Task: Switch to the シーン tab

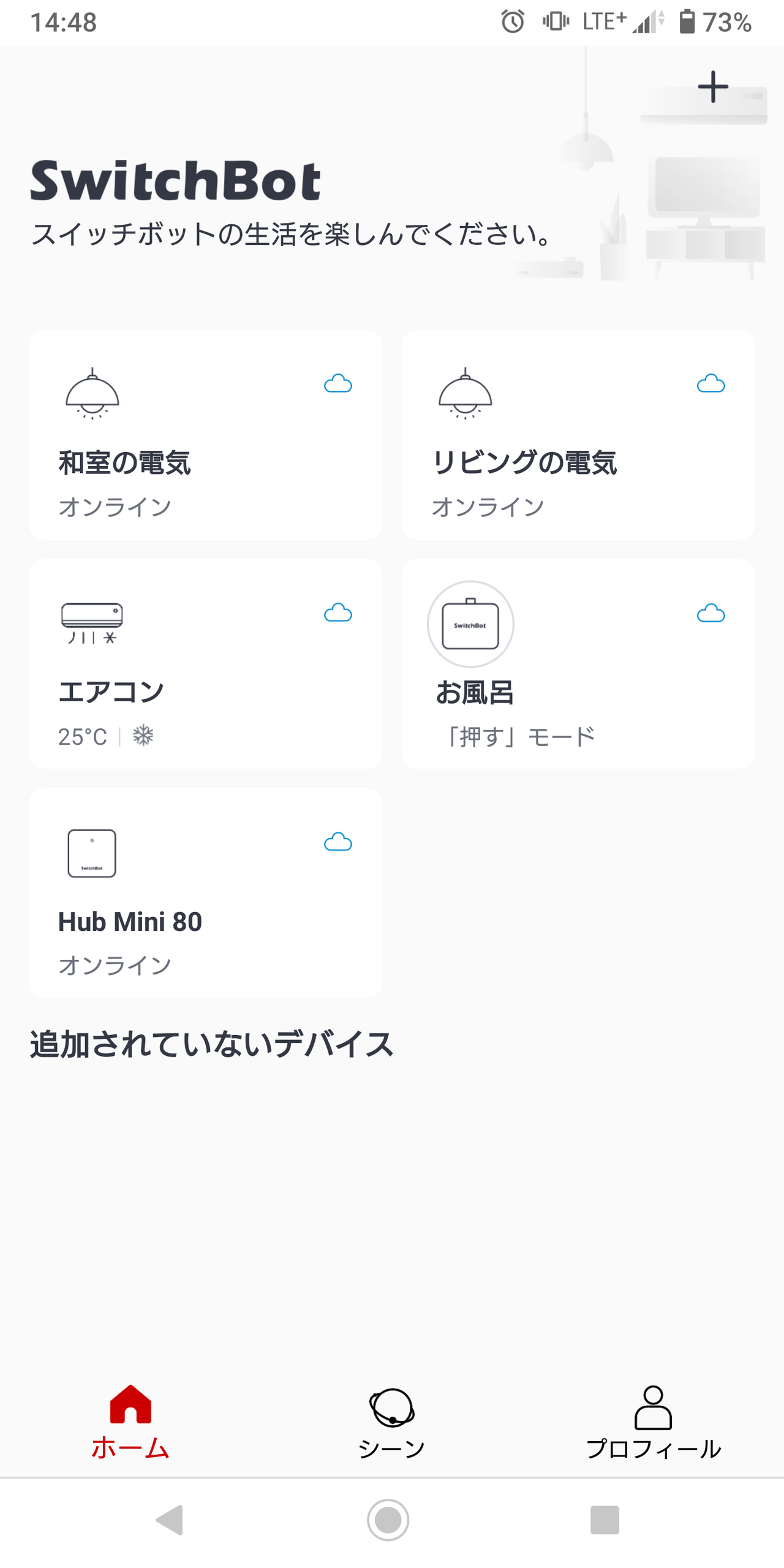Action: pos(391,1422)
